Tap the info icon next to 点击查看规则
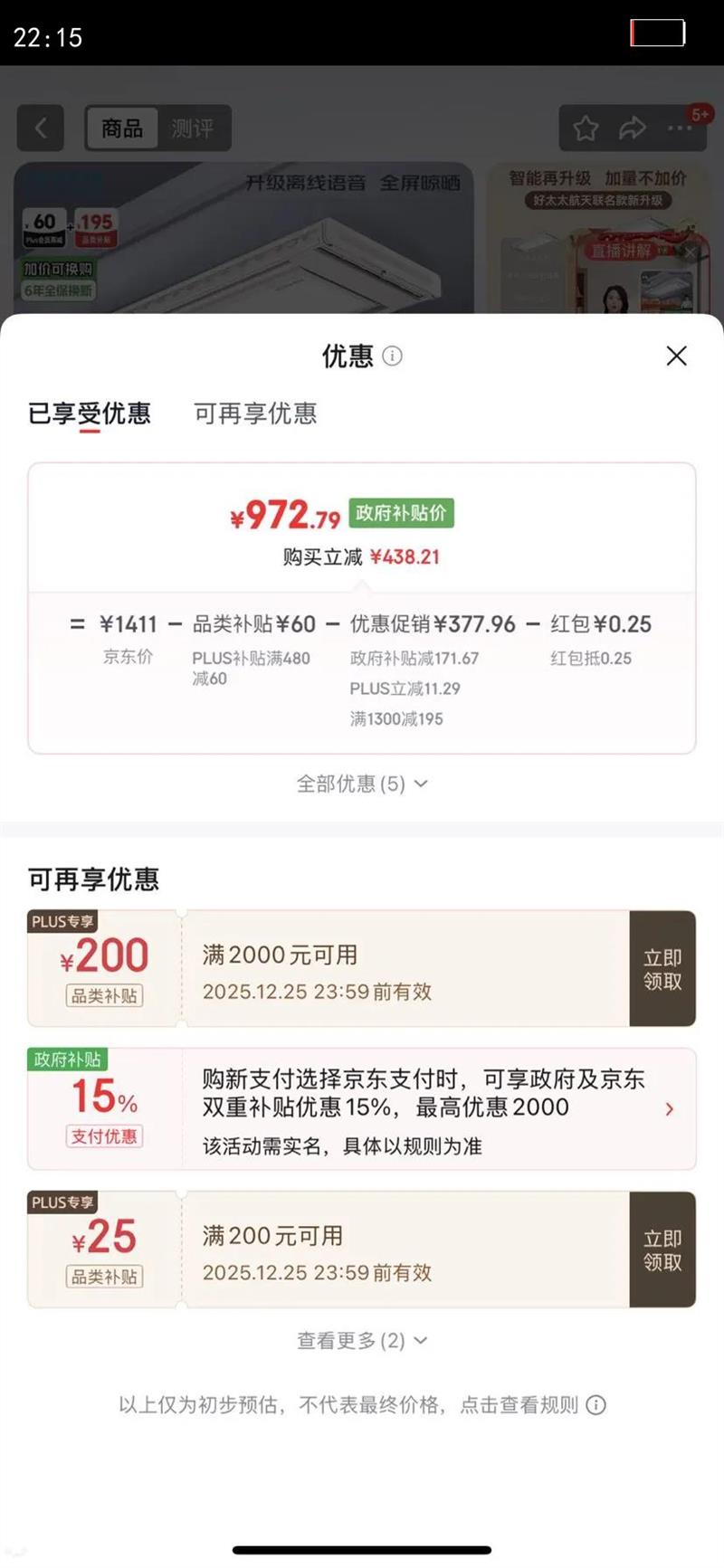Viewport: 724px width, 1568px height. pyautogui.click(x=595, y=1405)
